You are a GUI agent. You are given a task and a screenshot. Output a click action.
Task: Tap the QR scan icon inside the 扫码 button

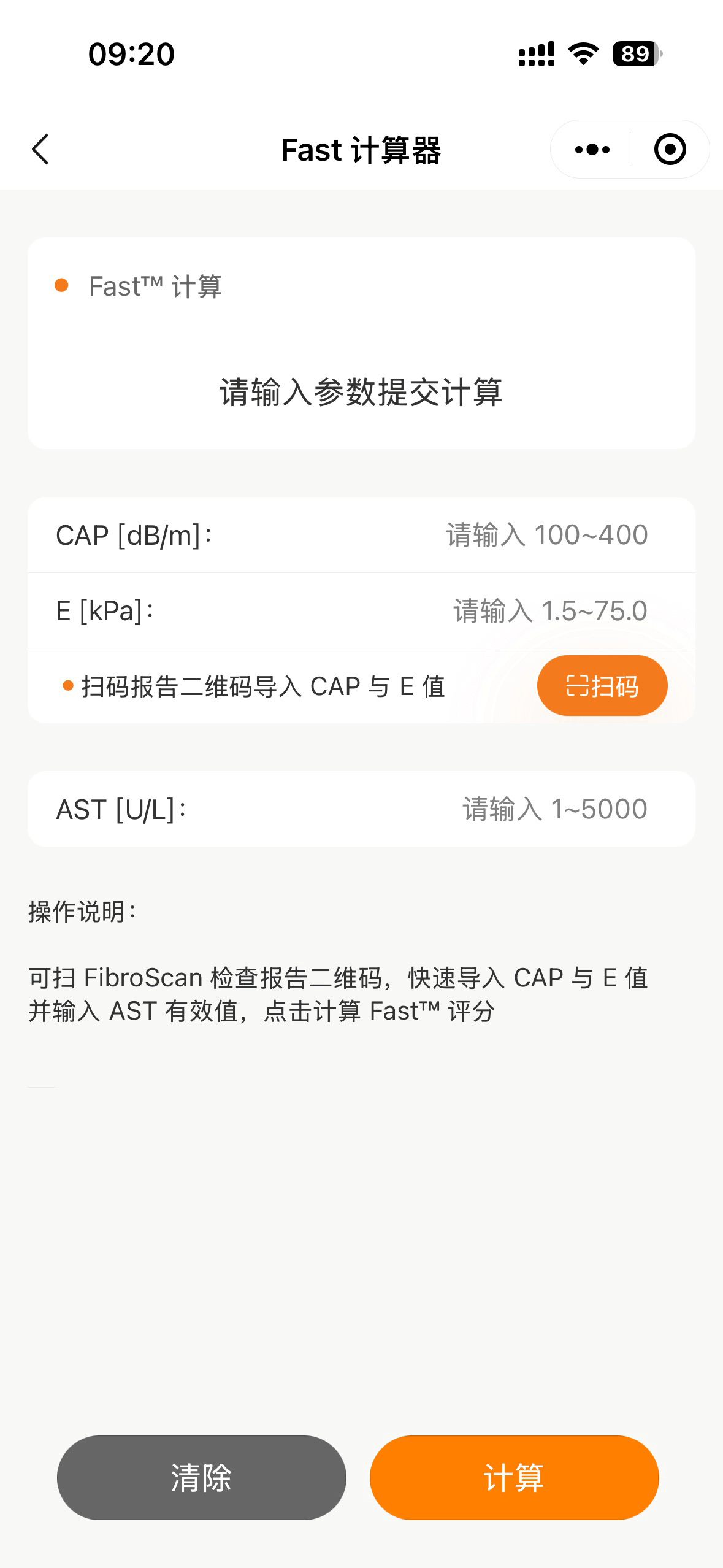click(x=577, y=685)
